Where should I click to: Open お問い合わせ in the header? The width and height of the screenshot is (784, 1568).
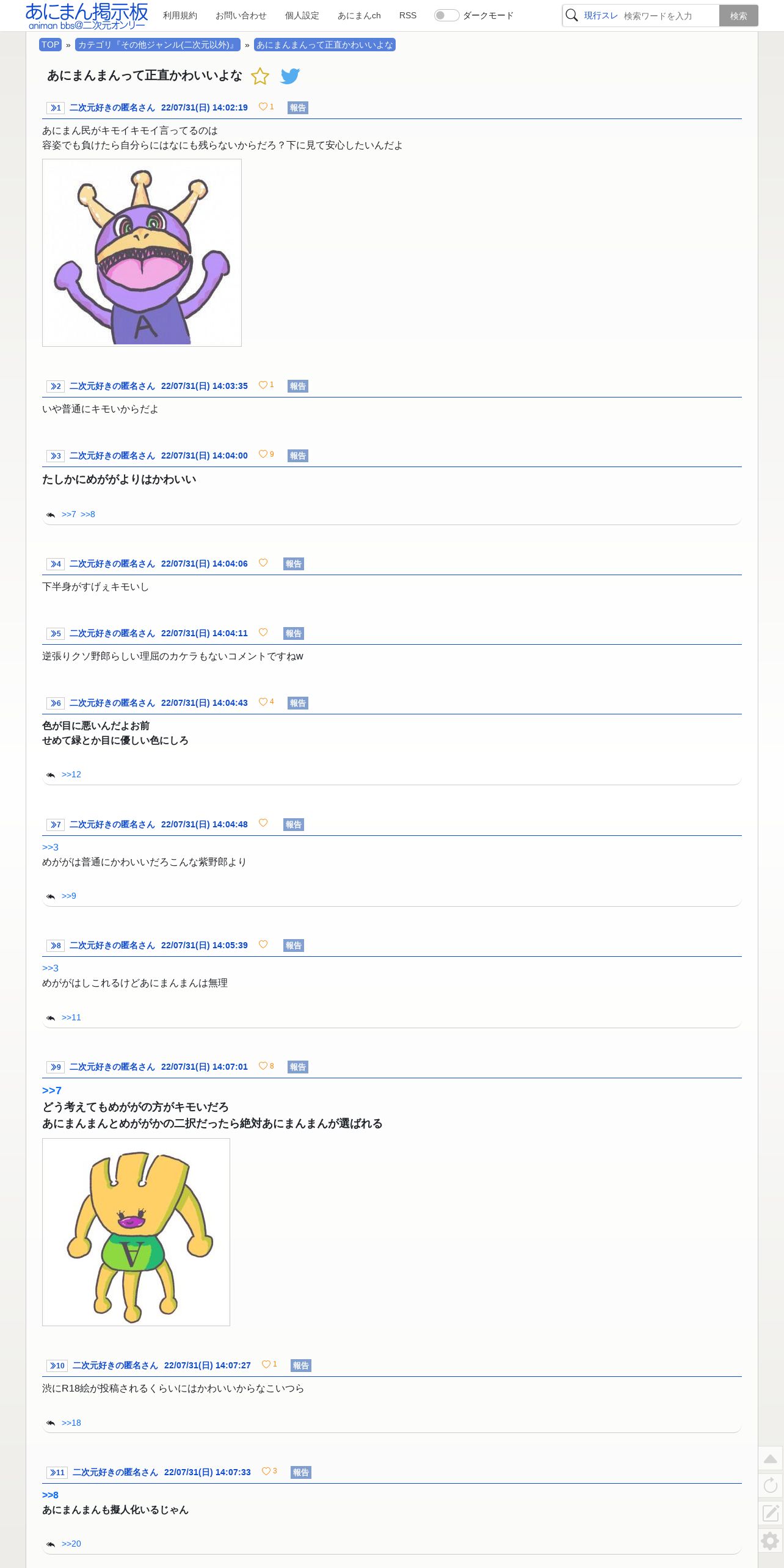pos(241,15)
